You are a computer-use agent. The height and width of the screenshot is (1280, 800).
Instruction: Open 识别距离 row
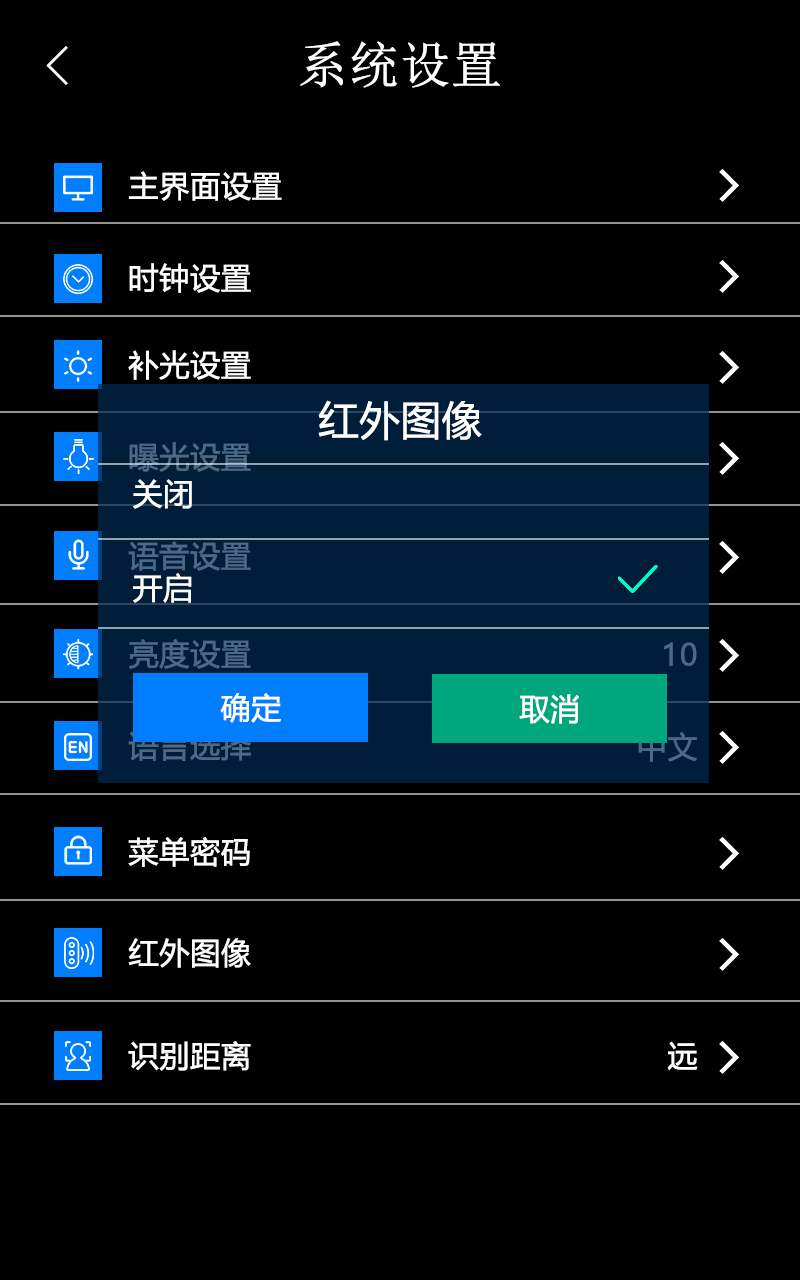tap(400, 1056)
